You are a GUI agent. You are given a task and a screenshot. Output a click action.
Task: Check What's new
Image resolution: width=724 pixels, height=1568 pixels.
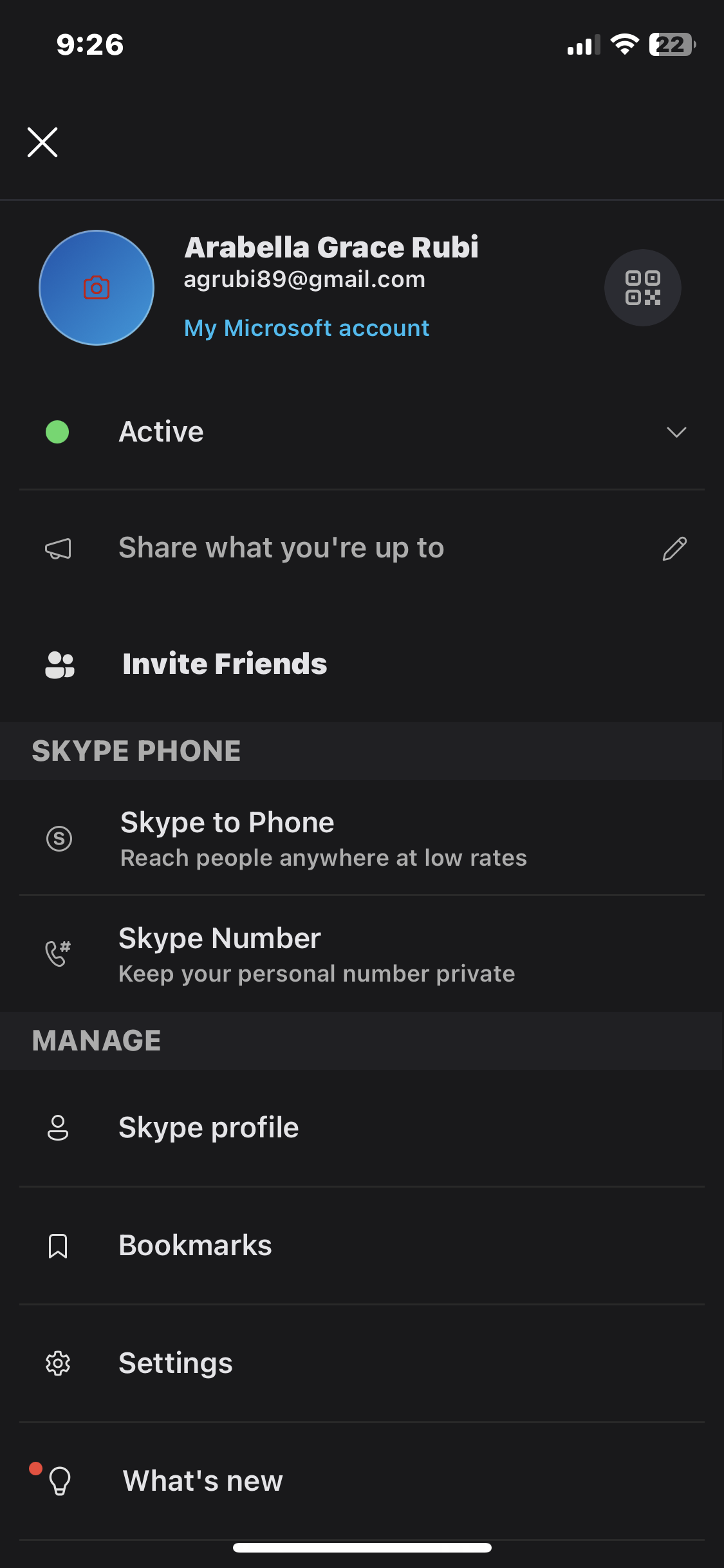click(x=362, y=1481)
